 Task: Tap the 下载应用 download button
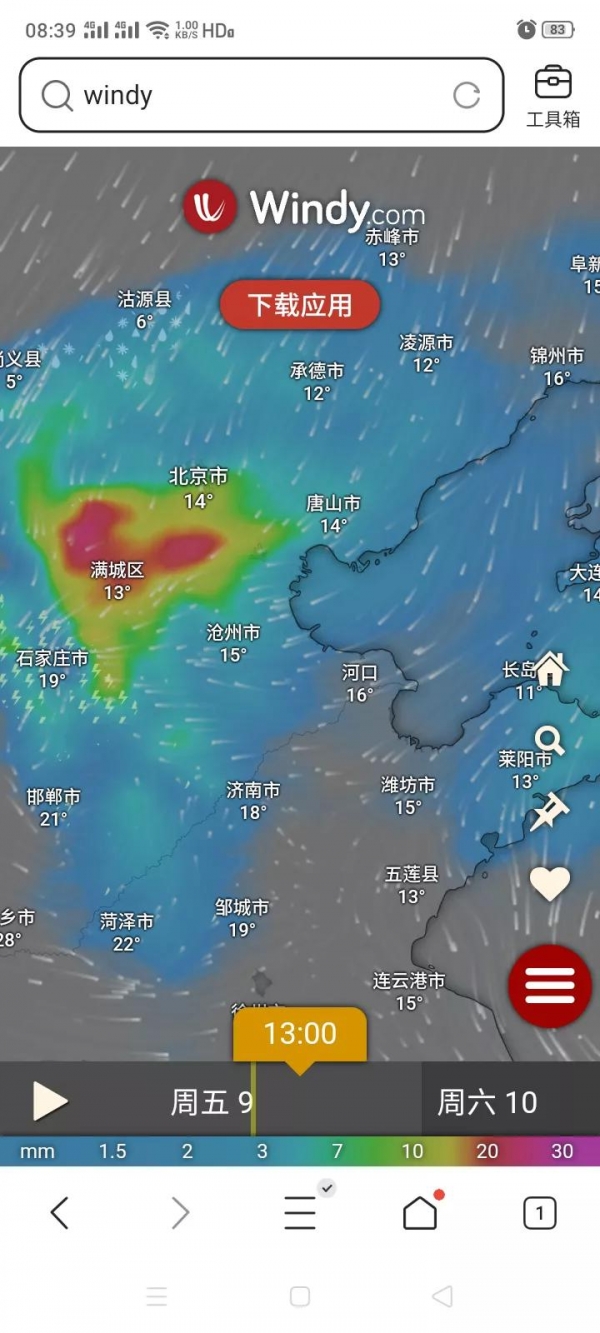(300, 304)
